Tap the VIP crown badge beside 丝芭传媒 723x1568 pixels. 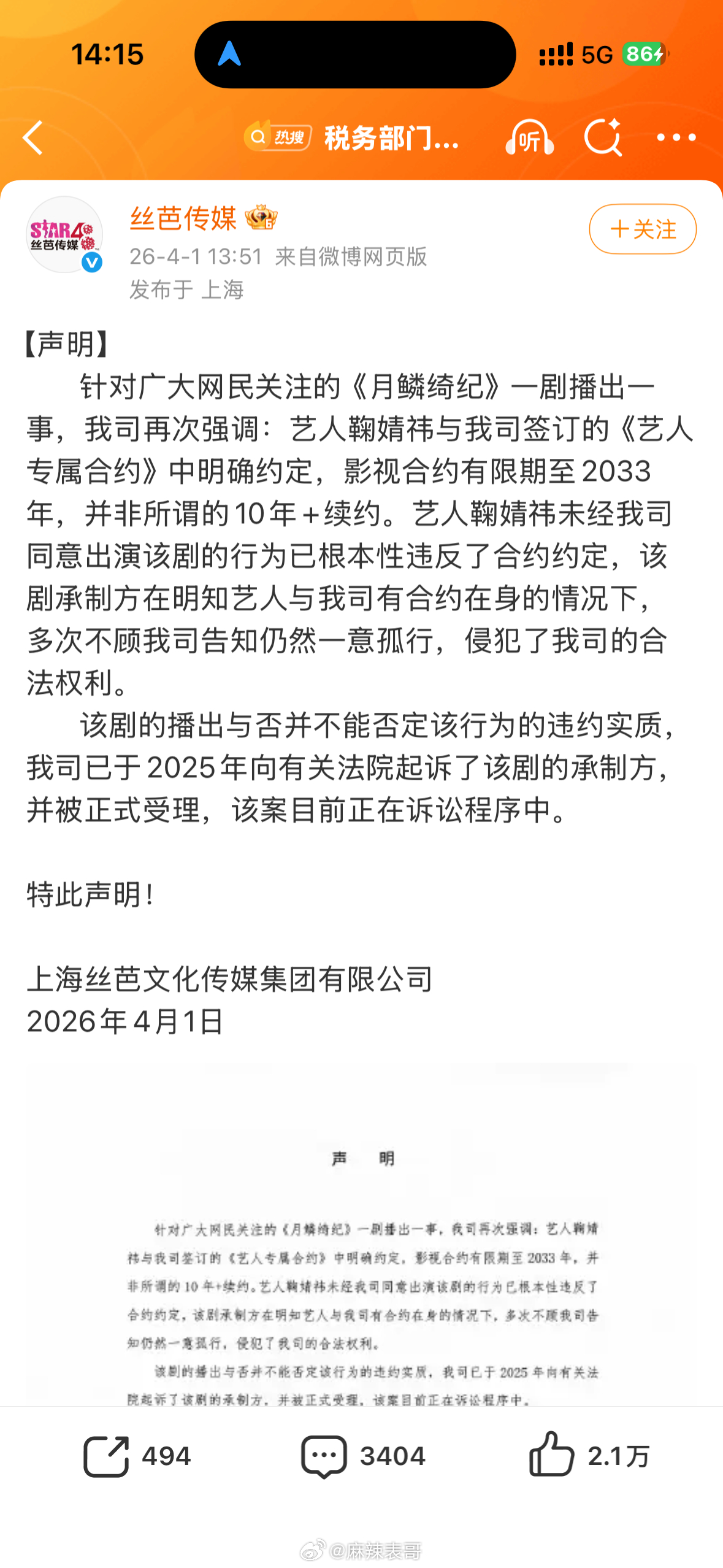[260, 218]
